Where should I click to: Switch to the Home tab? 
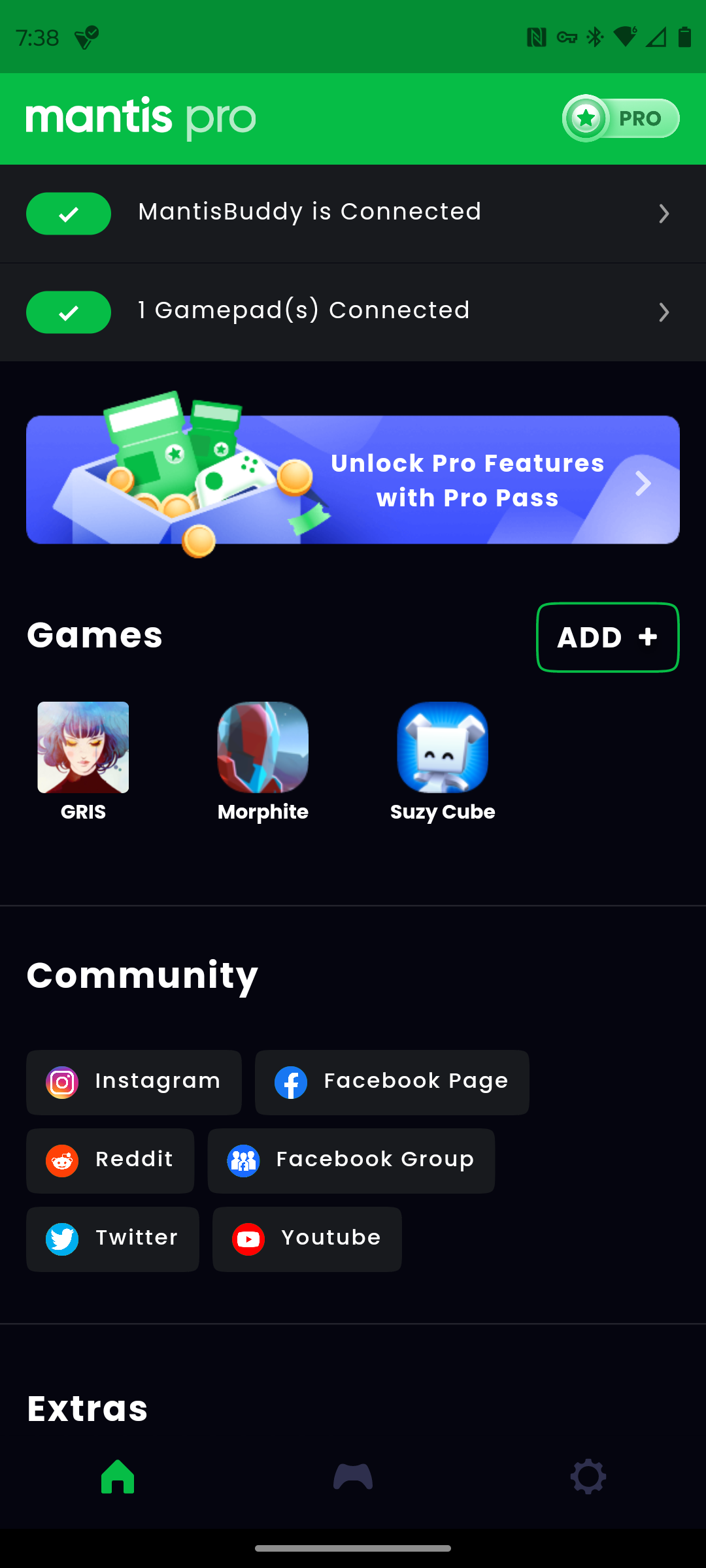coord(118,1477)
